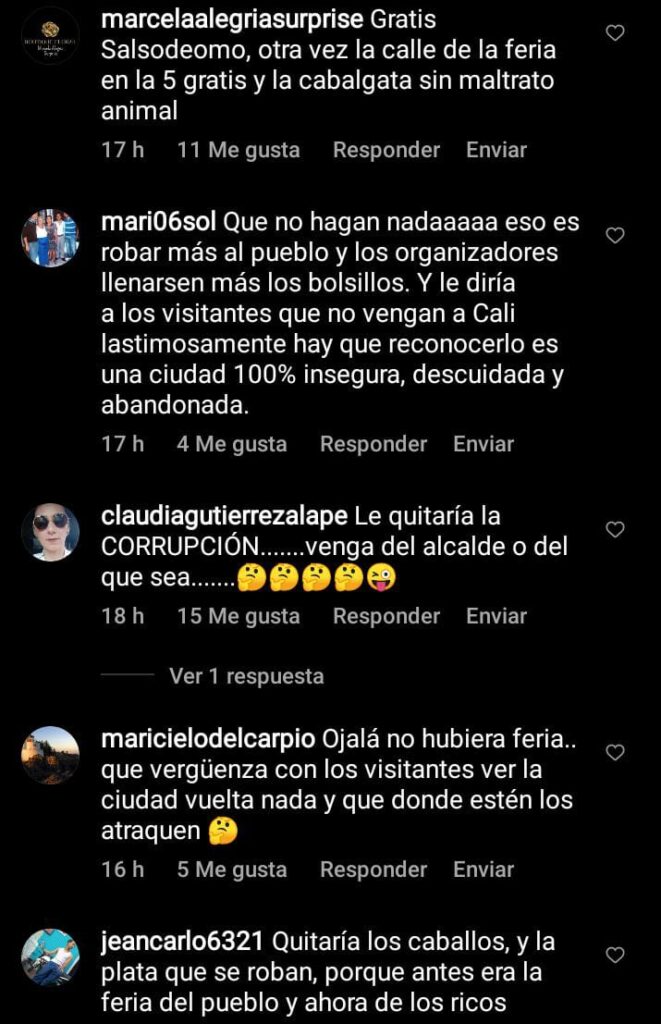The width and height of the screenshot is (661, 1024).
Task: Like mari06sol's comment
Action: click(616, 235)
